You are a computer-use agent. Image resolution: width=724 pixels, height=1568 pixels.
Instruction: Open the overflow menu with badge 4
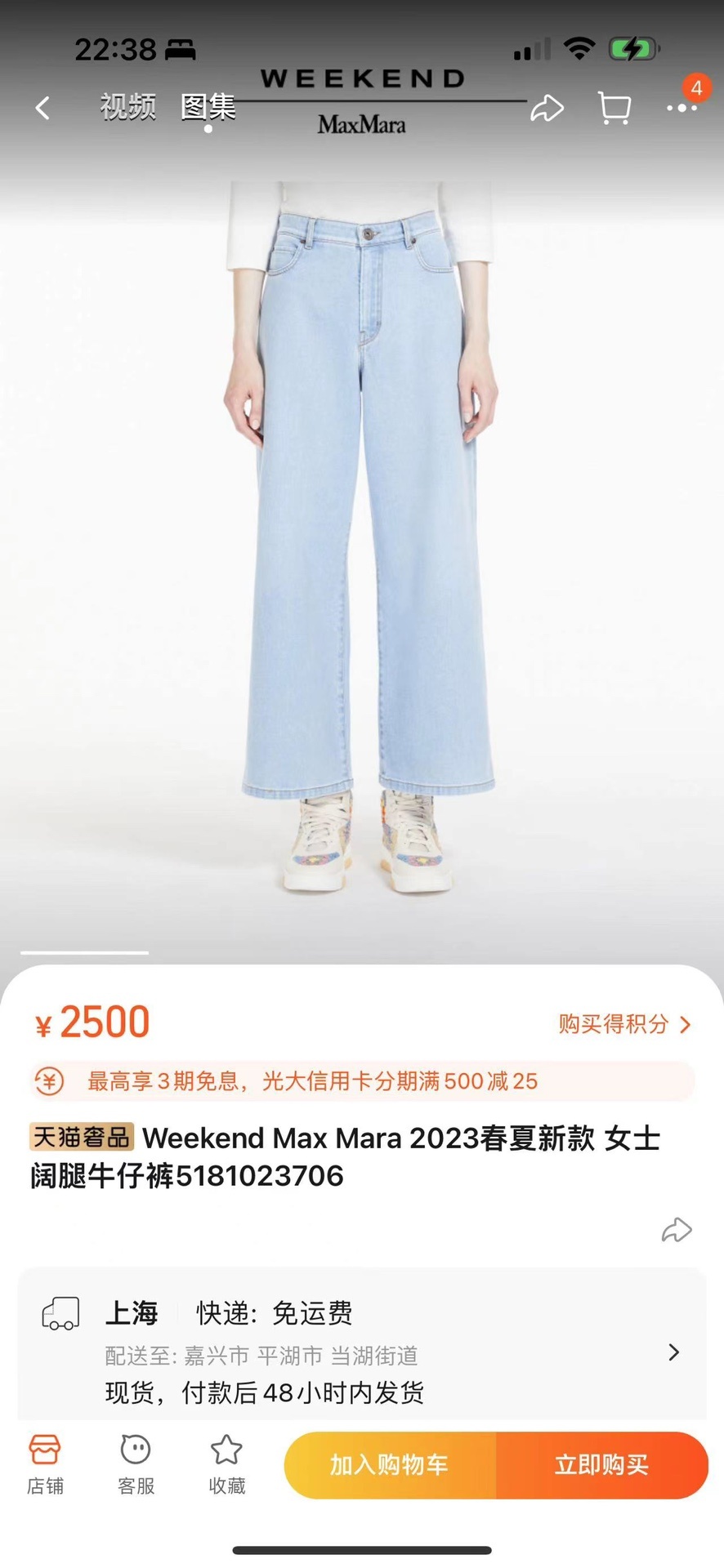coord(681,107)
